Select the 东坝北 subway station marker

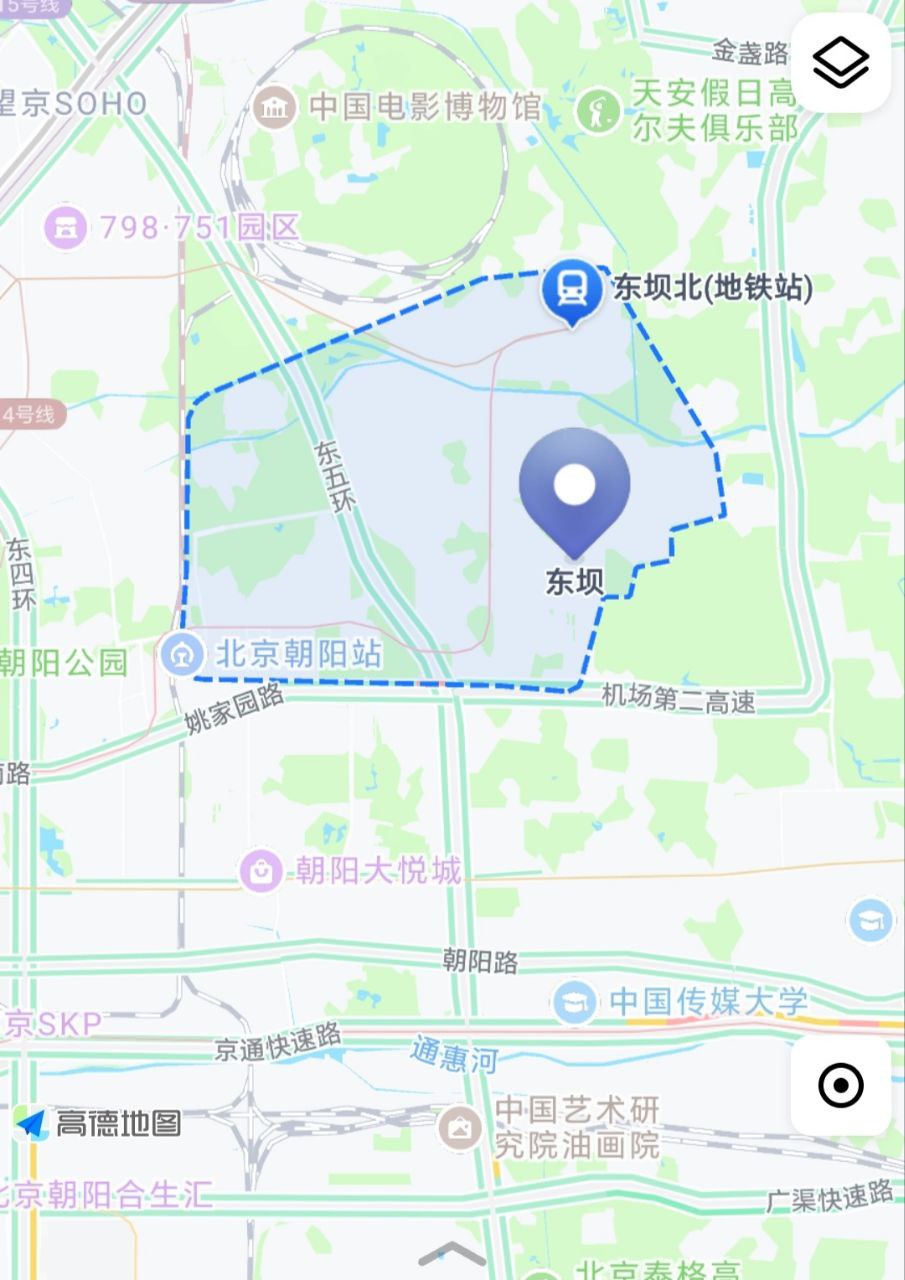click(571, 290)
